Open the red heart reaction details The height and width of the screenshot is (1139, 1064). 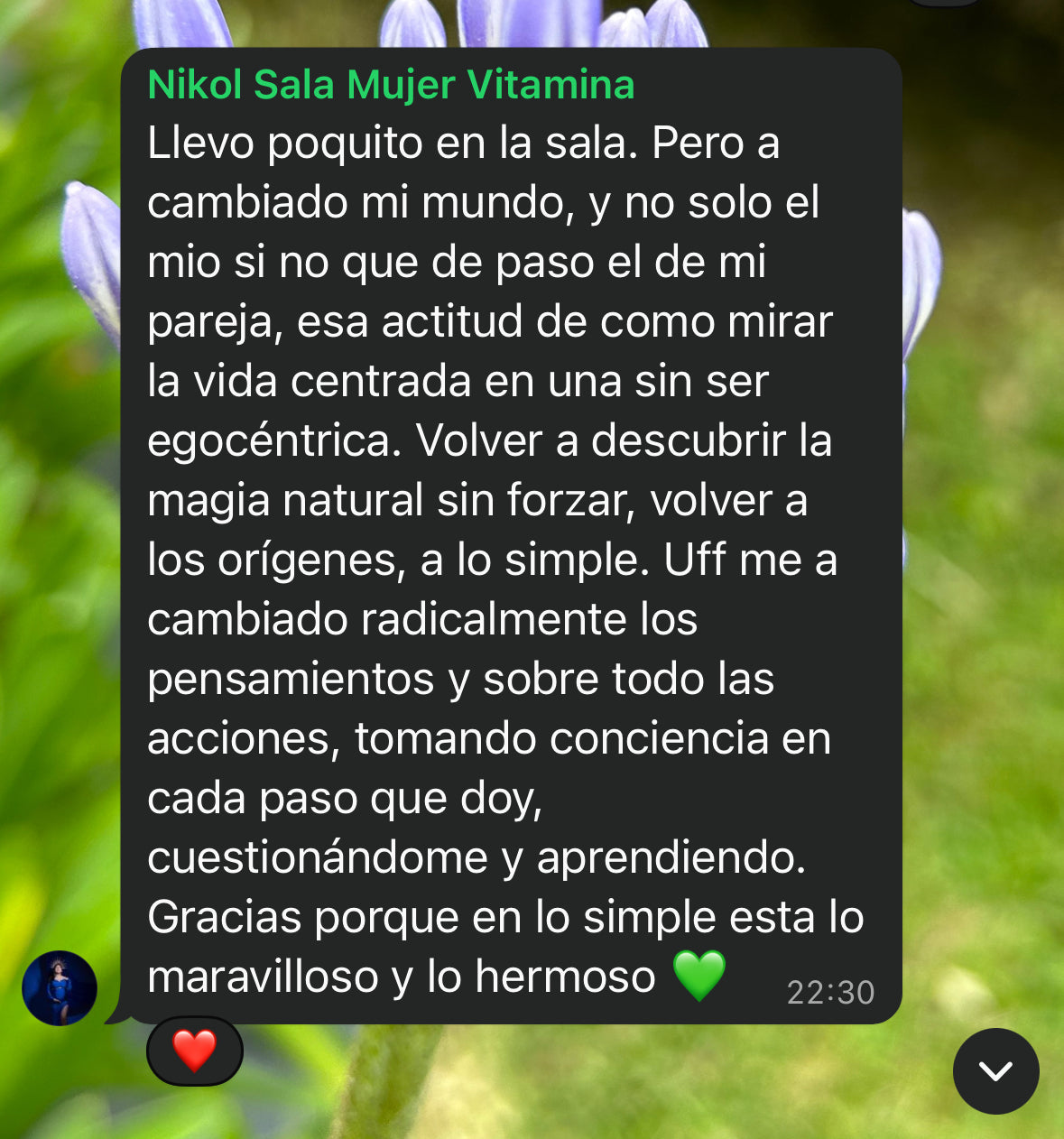194,1051
